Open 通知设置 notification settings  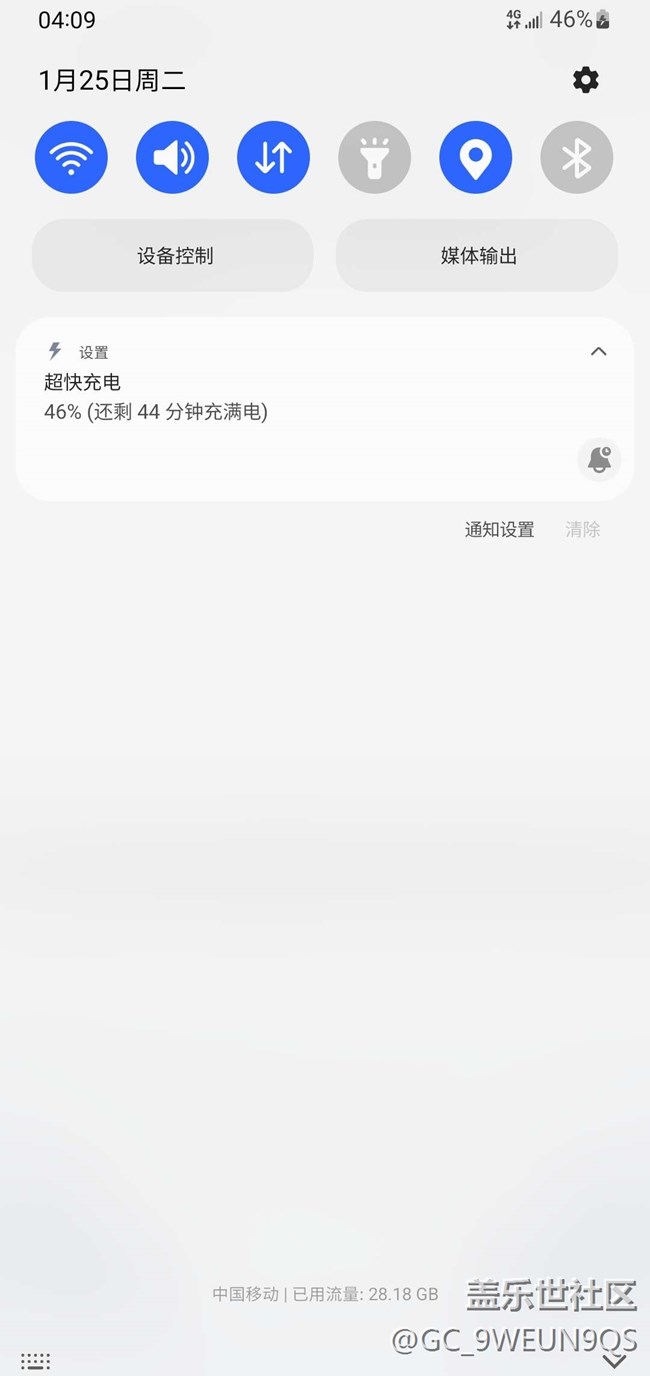[499, 530]
